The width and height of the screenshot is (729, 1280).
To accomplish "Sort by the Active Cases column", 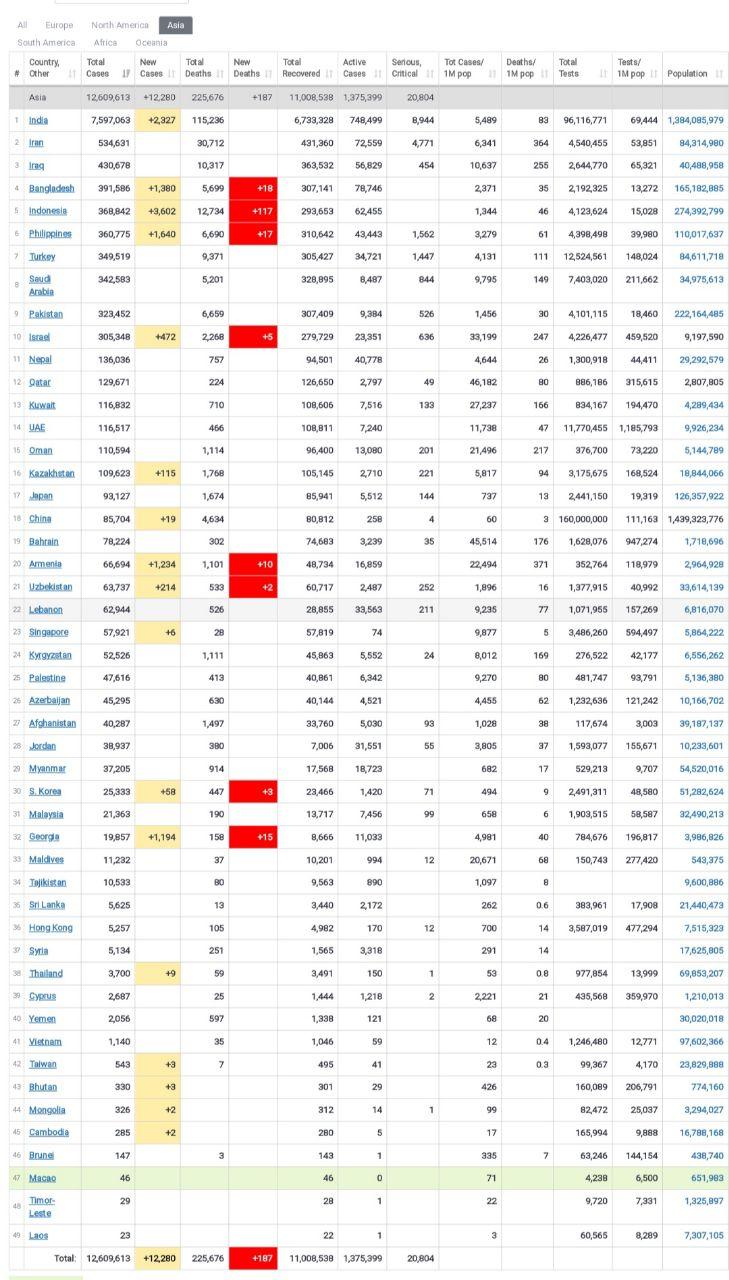I will (361, 68).
